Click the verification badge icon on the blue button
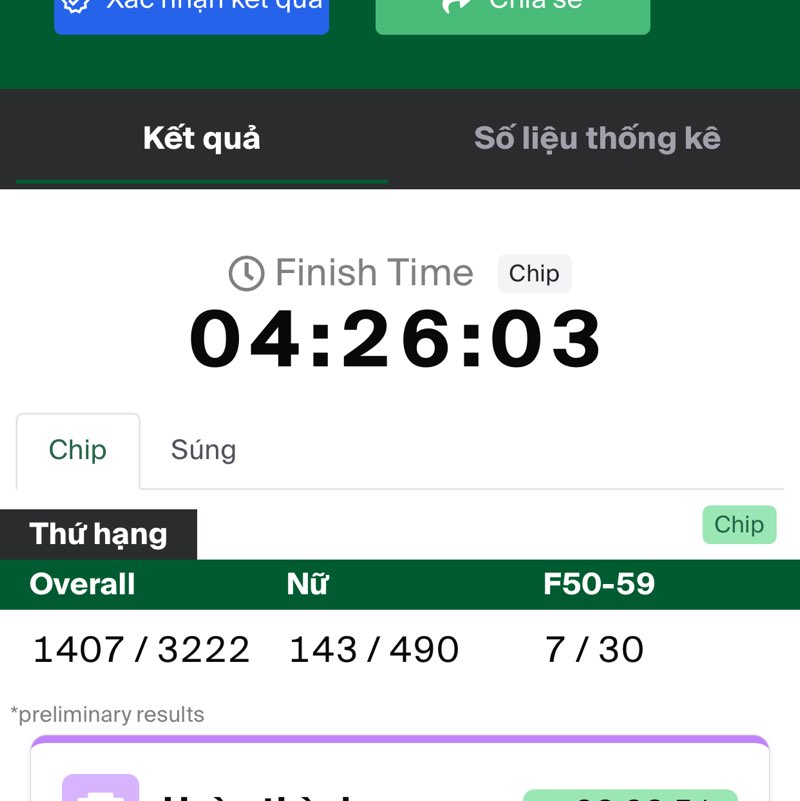The height and width of the screenshot is (801, 800). 76,6
